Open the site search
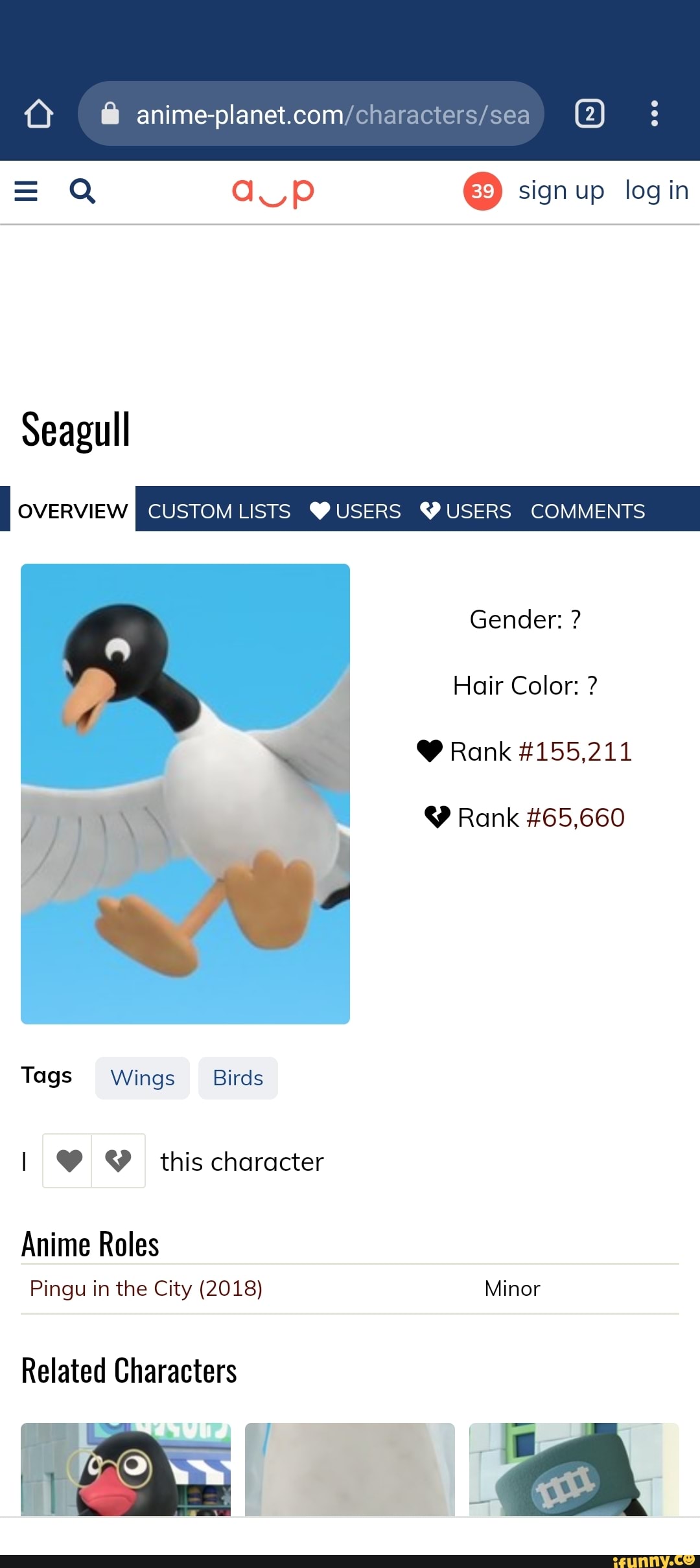700x1568 pixels. [82, 191]
